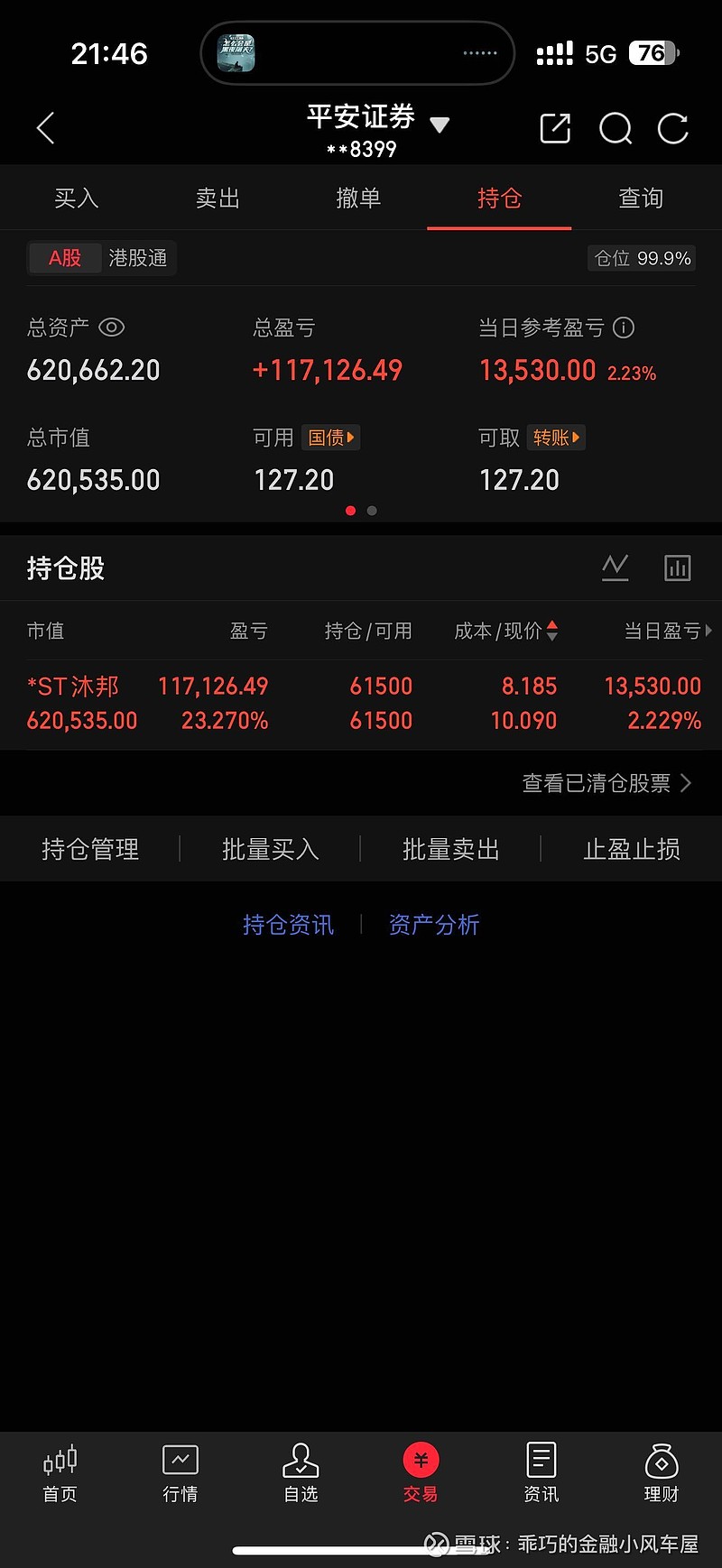Switch holdings view to line chart icon

coord(616,567)
